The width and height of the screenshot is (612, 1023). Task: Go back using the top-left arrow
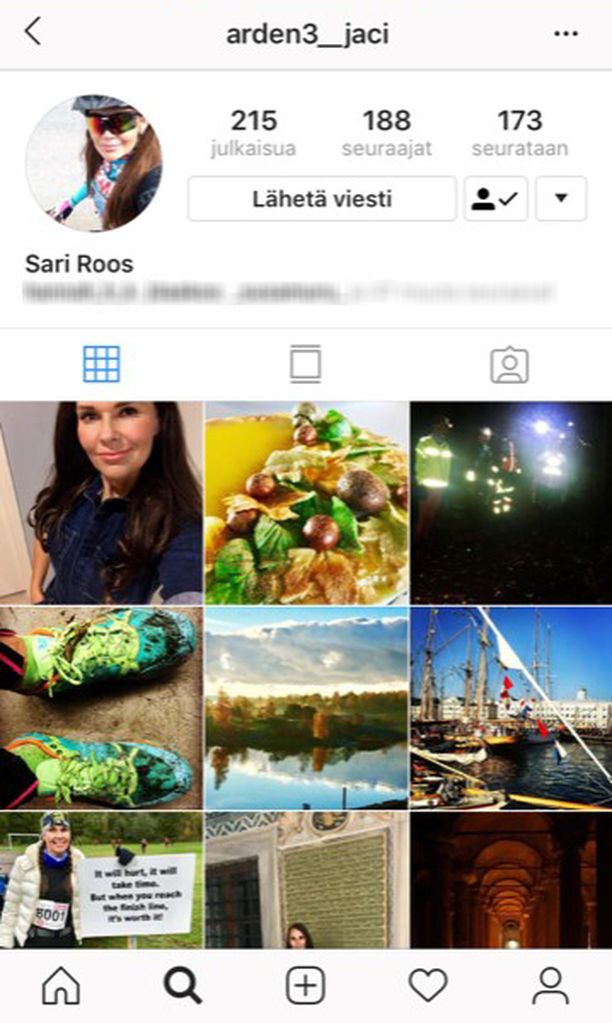33,32
